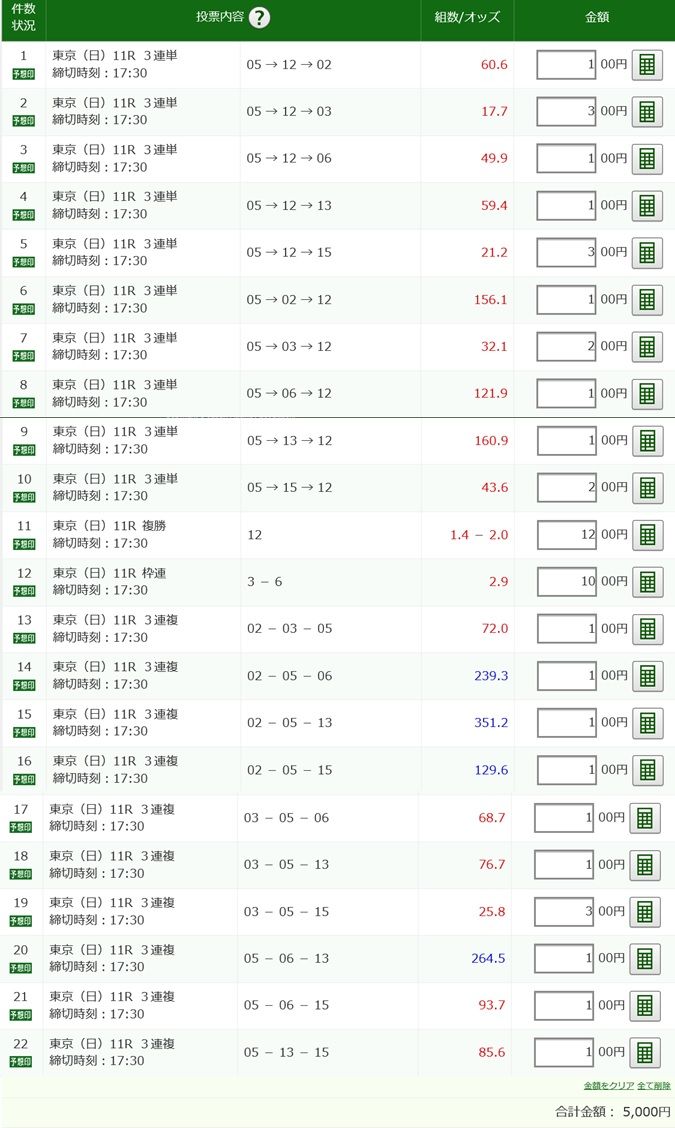The height and width of the screenshot is (1128, 675).
Task: Open the calculator for bet 05→13→12
Action: (648, 441)
